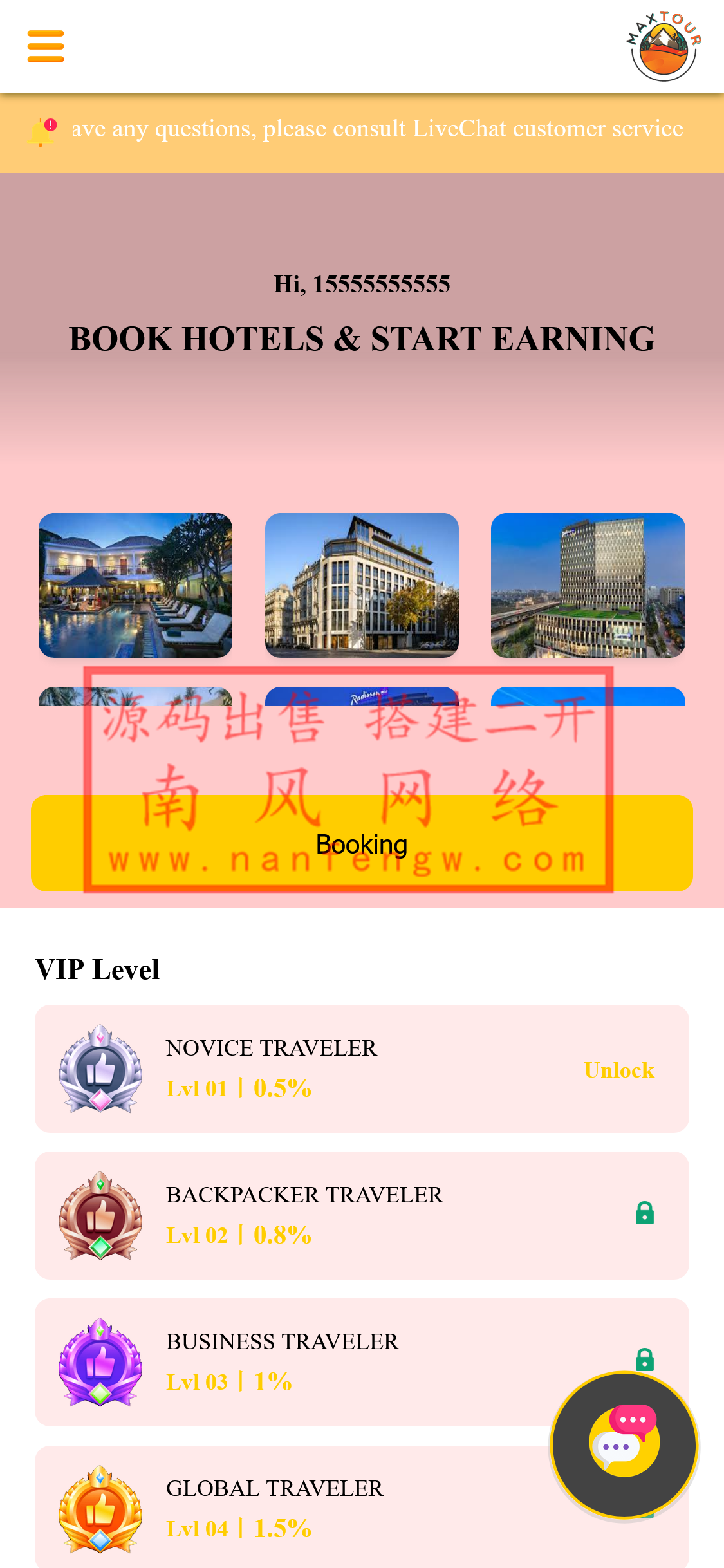Open the hamburger drawer menu

click(46, 46)
